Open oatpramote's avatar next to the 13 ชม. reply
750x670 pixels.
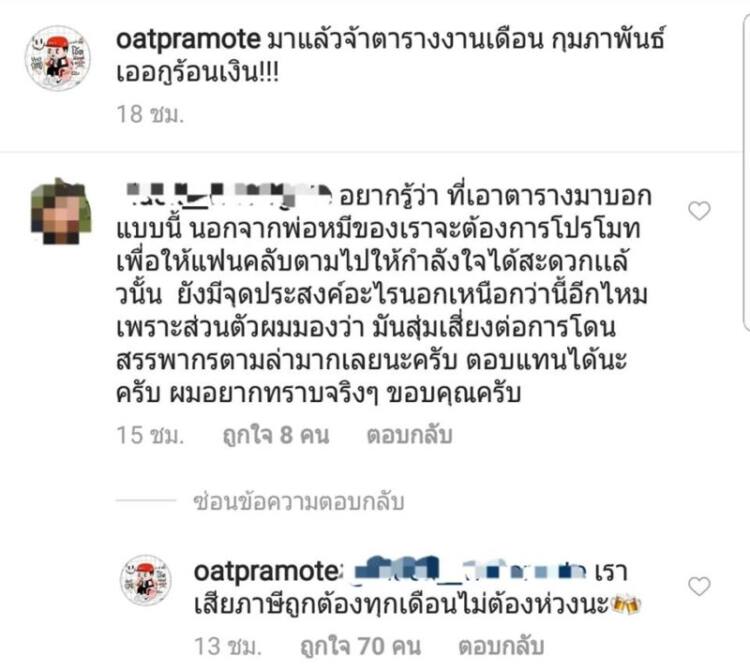tap(146, 580)
